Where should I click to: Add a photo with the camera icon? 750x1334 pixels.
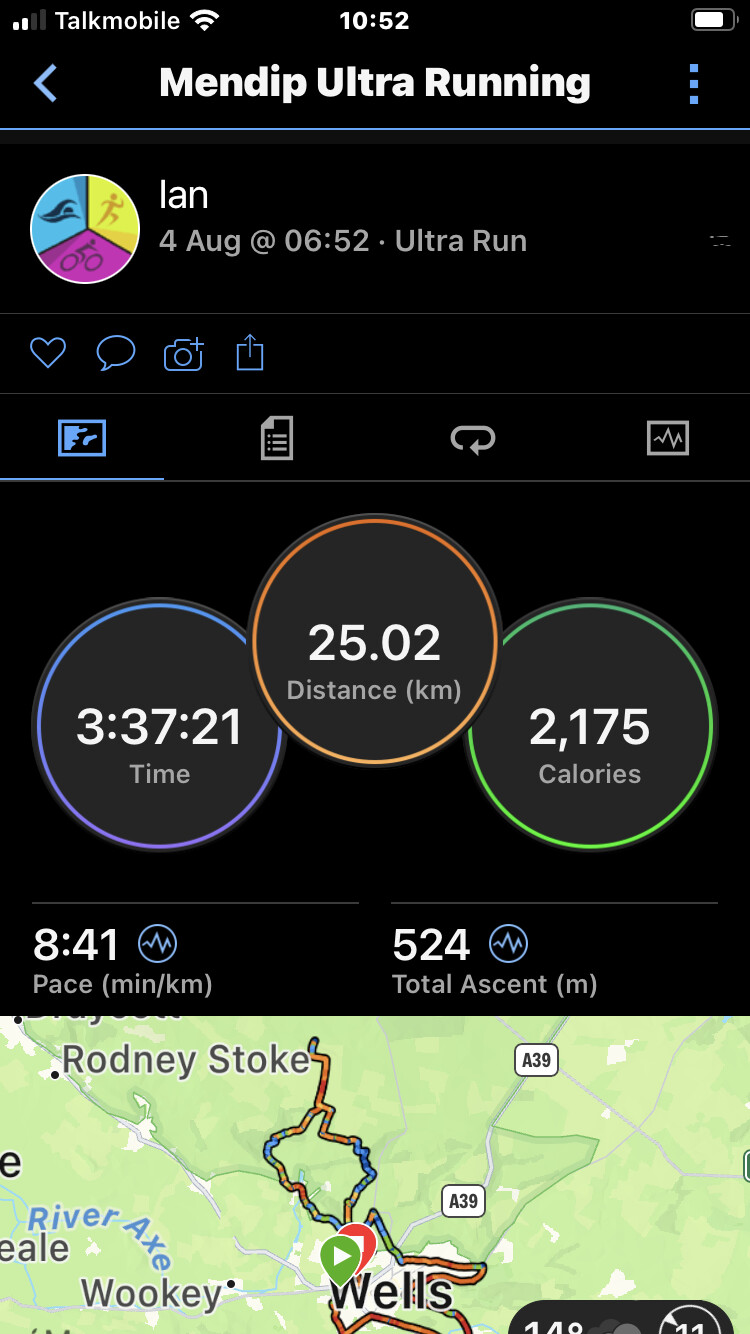[x=184, y=353]
